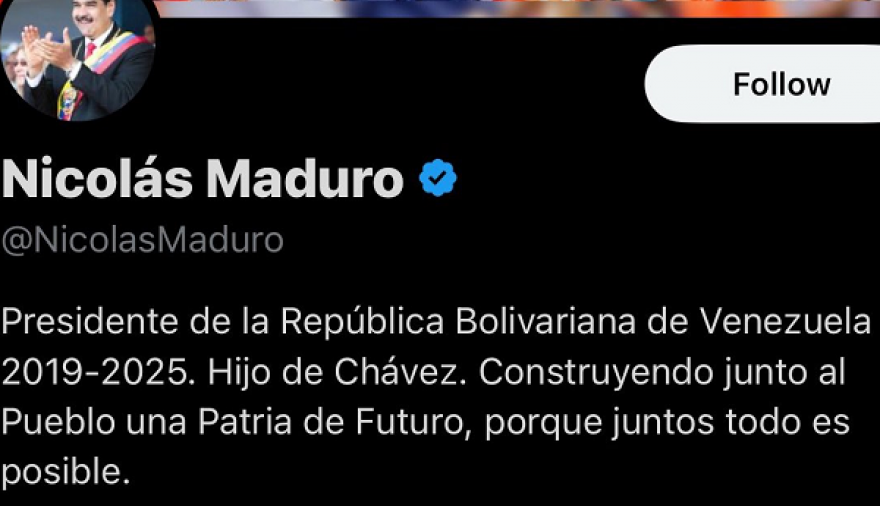Follow the Nicolás Maduro account
The width and height of the screenshot is (880, 506).
[780, 84]
